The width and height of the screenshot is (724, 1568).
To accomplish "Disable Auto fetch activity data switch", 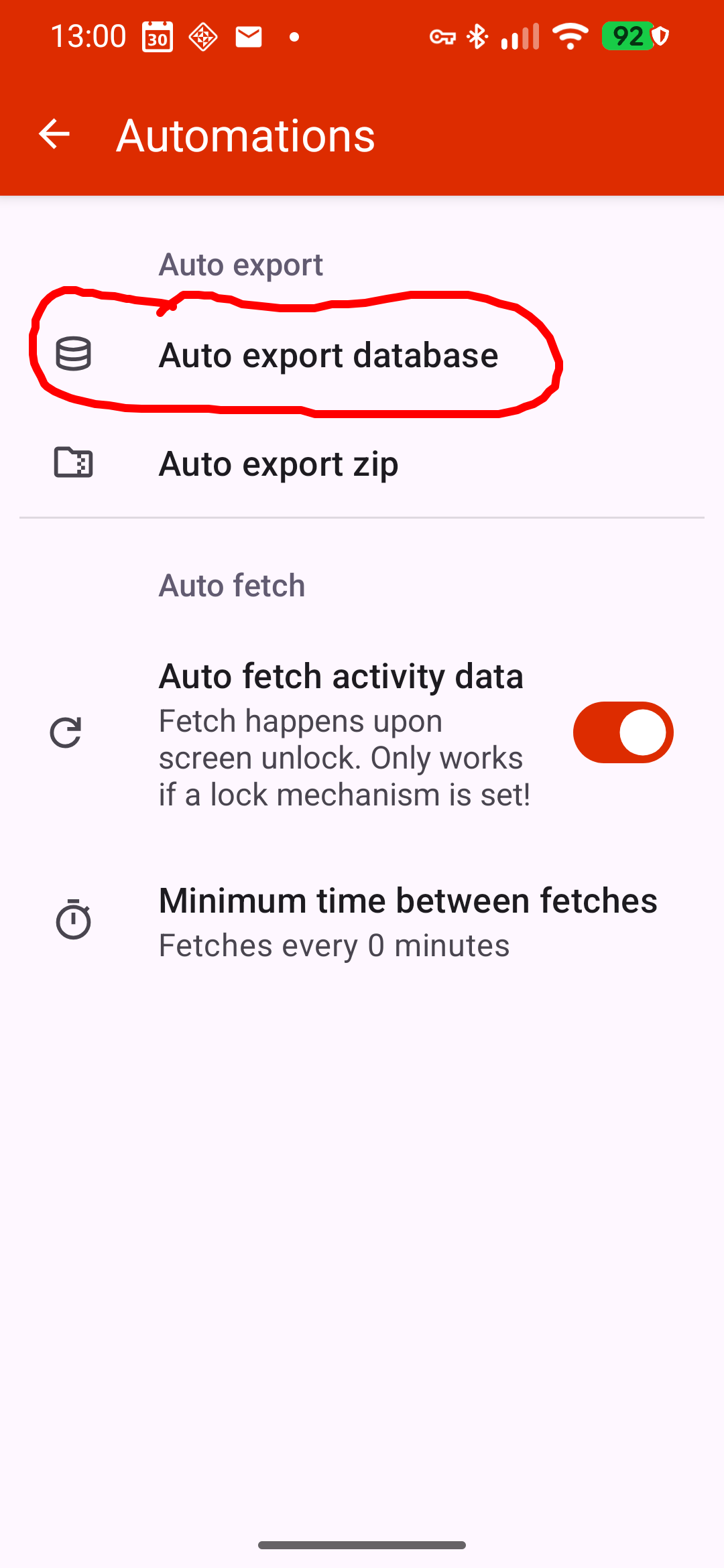I will pyautogui.click(x=623, y=732).
